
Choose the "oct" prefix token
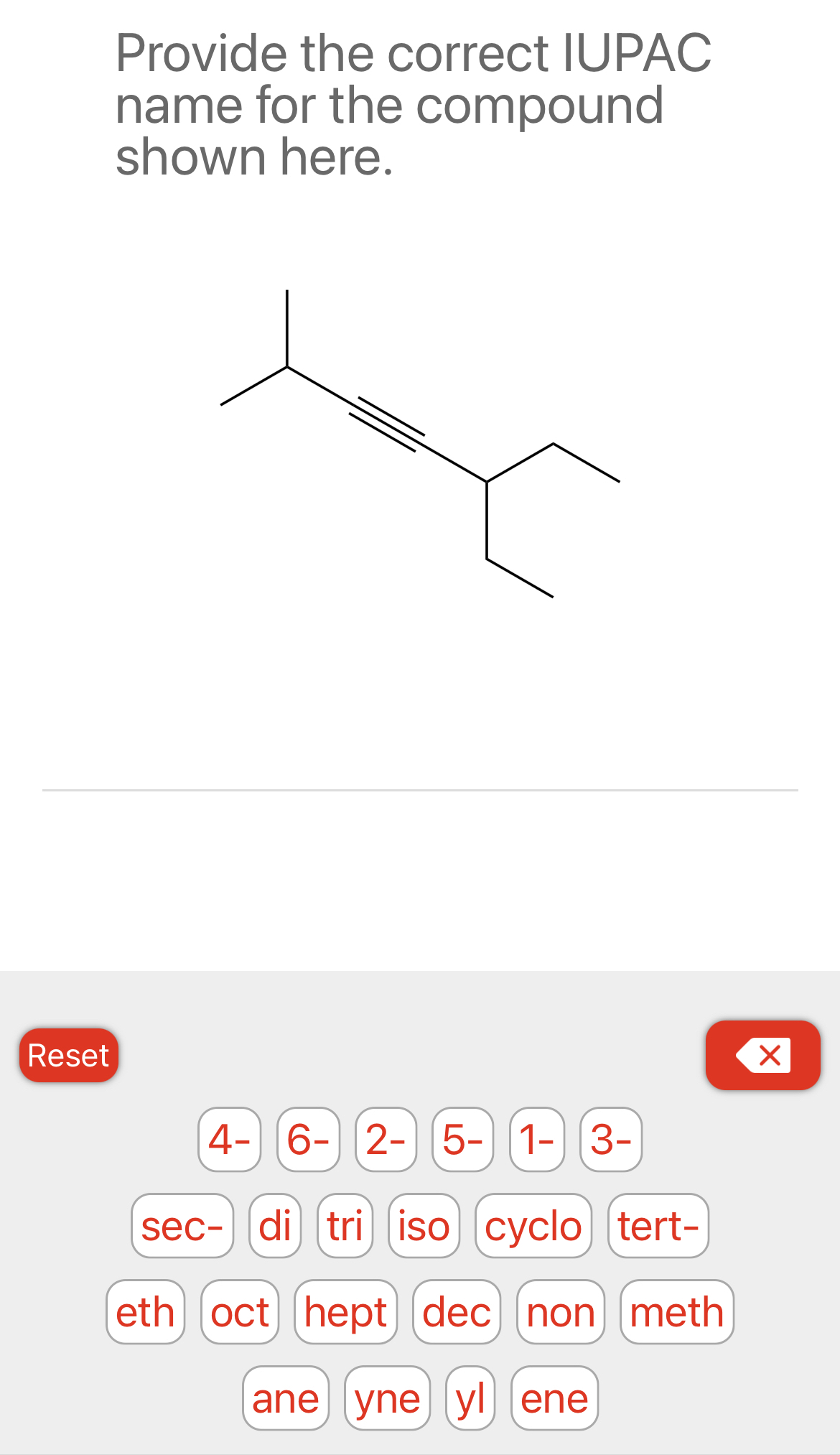(239, 1313)
